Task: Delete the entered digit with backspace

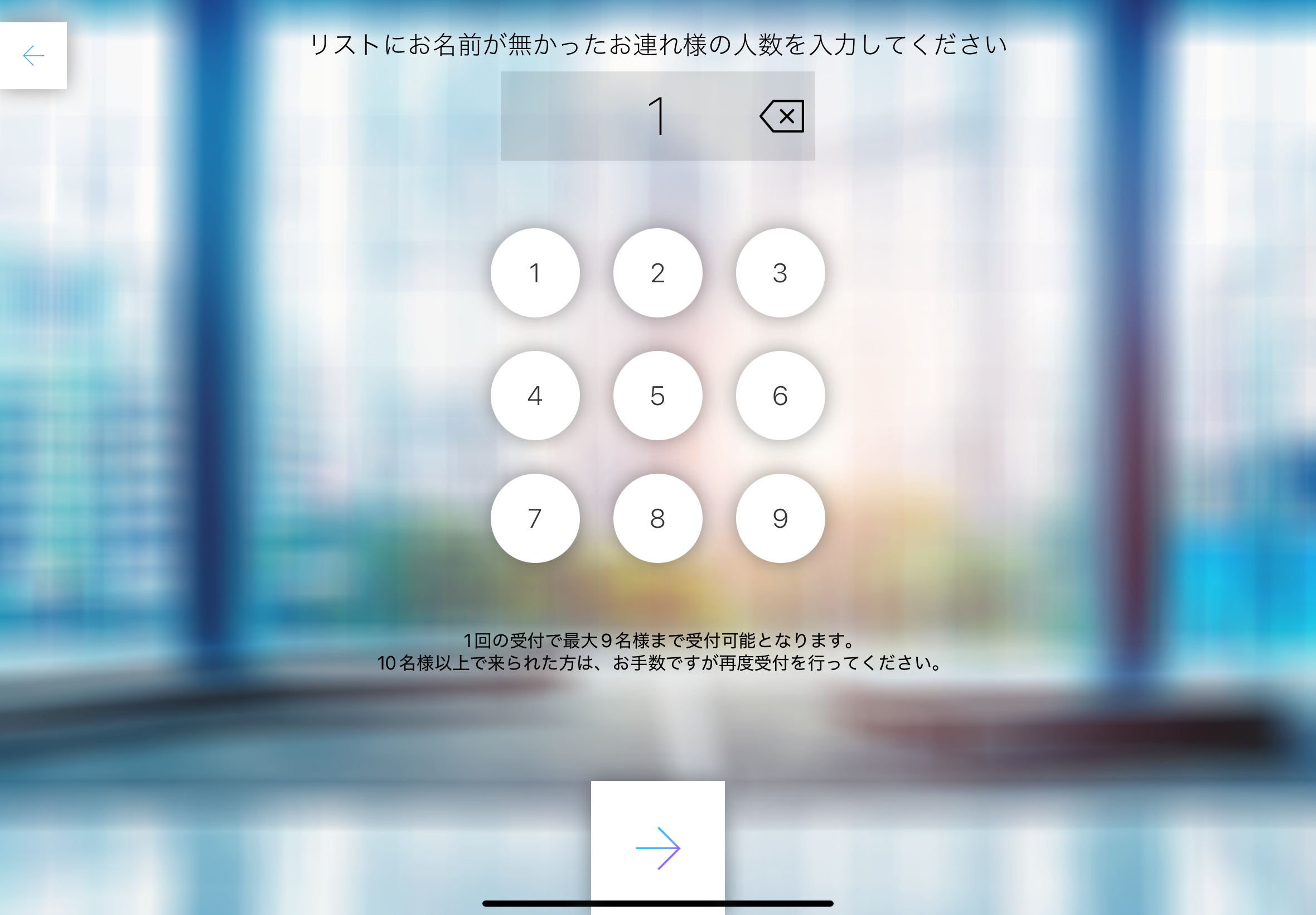Action: tap(781, 117)
